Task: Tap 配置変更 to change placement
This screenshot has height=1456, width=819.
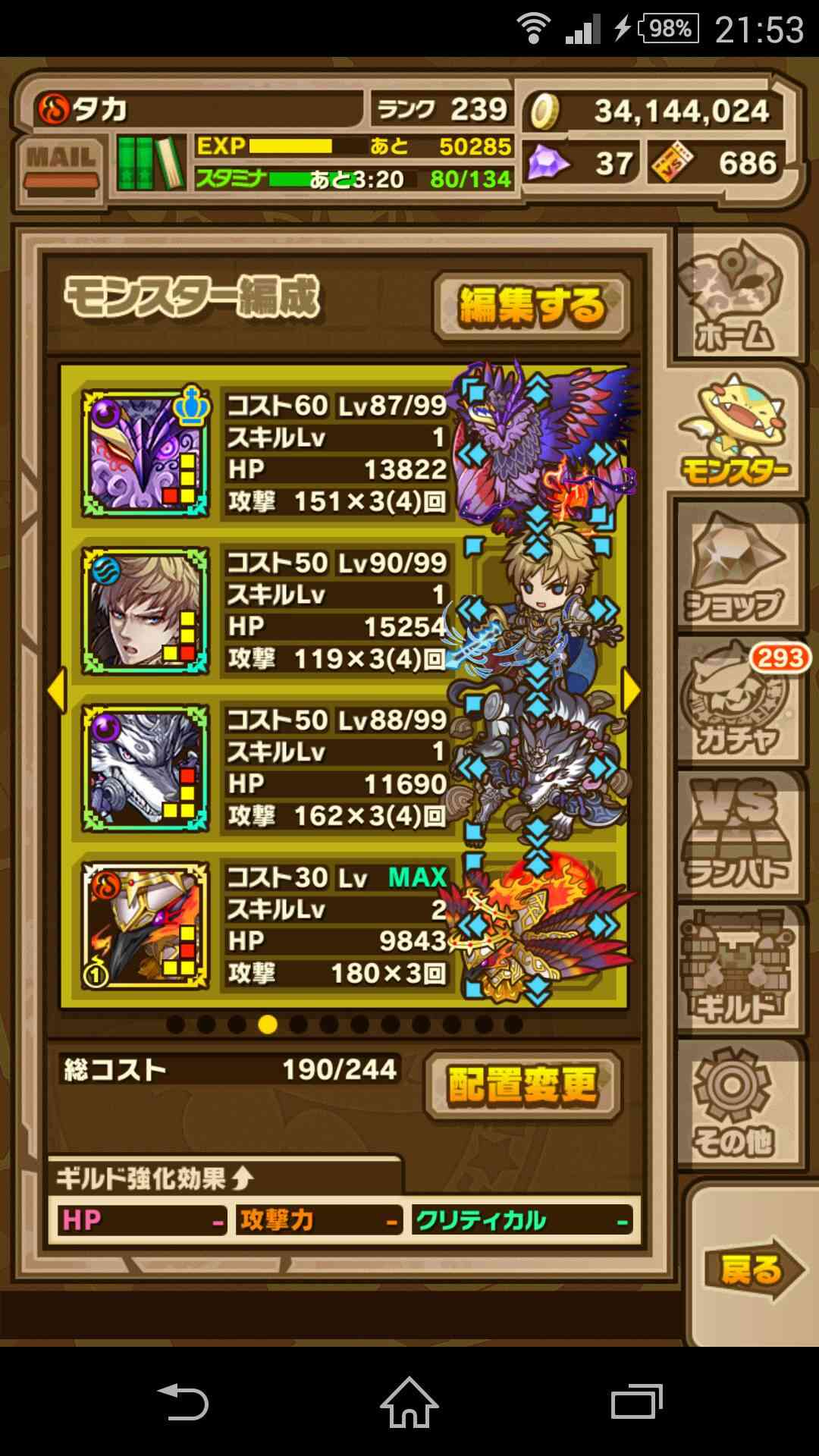Action: tap(523, 1086)
